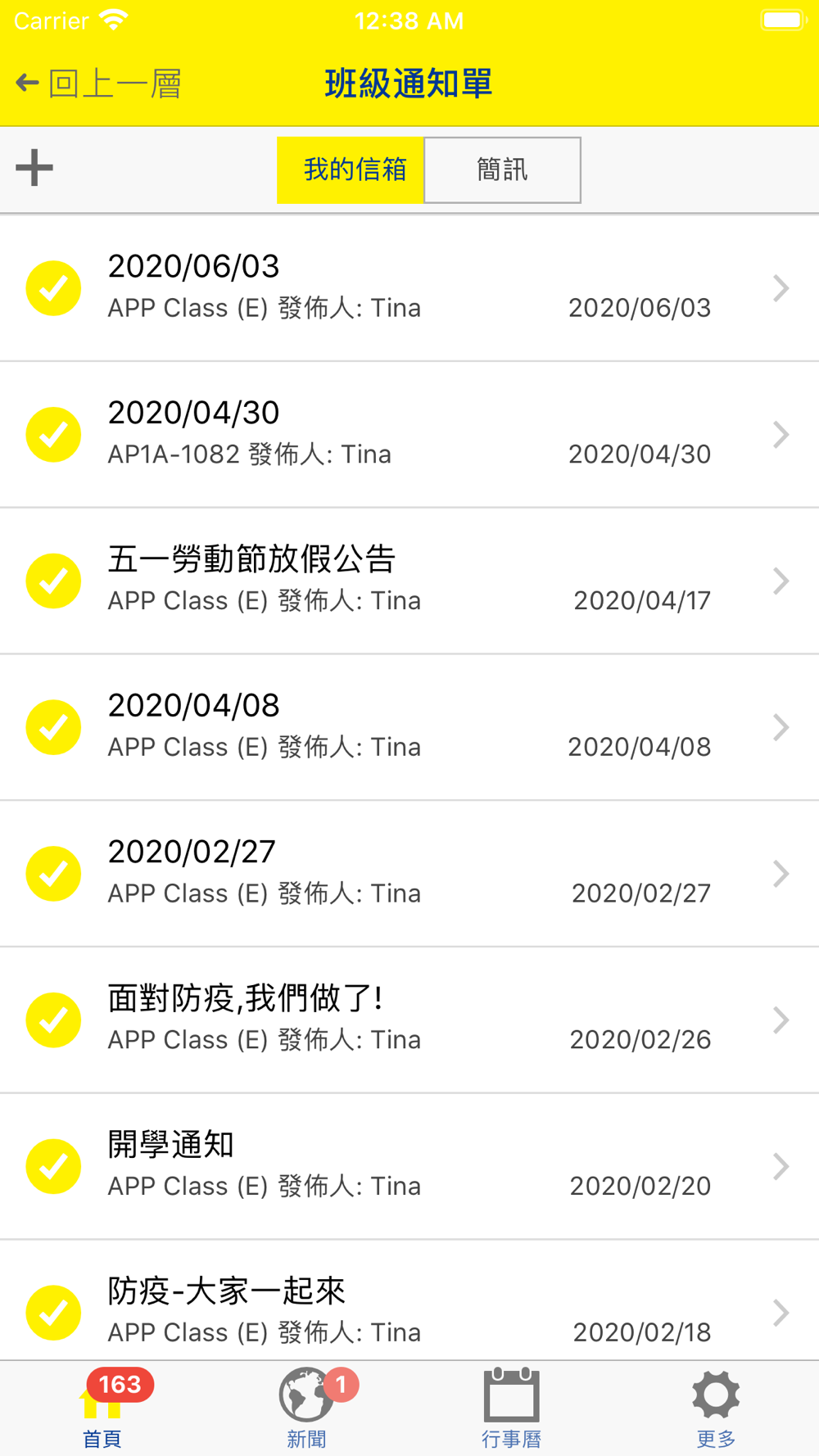819x1456 pixels.
Task: Open the 2020/02/27 notice
Action: click(409, 874)
